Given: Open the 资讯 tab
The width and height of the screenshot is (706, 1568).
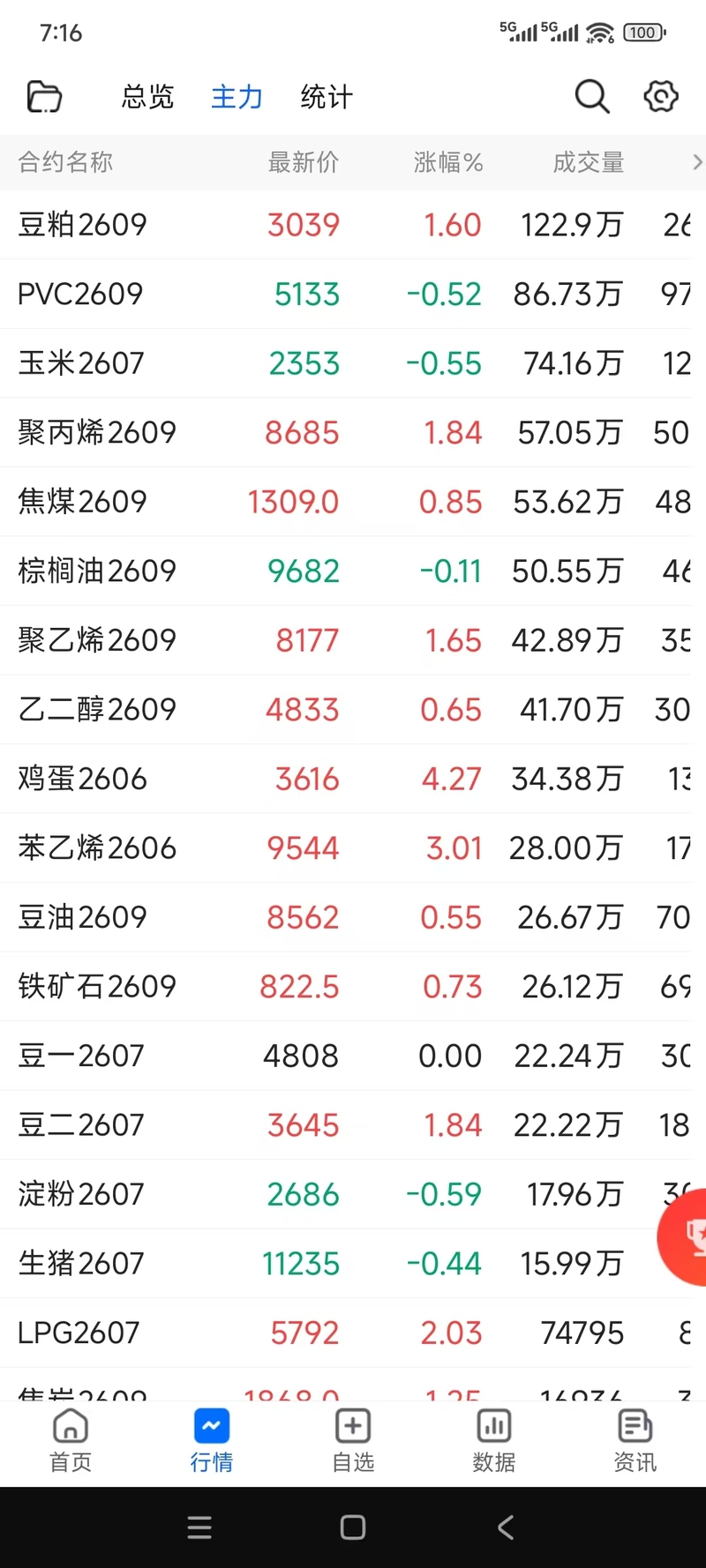Looking at the screenshot, I should click(635, 1441).
